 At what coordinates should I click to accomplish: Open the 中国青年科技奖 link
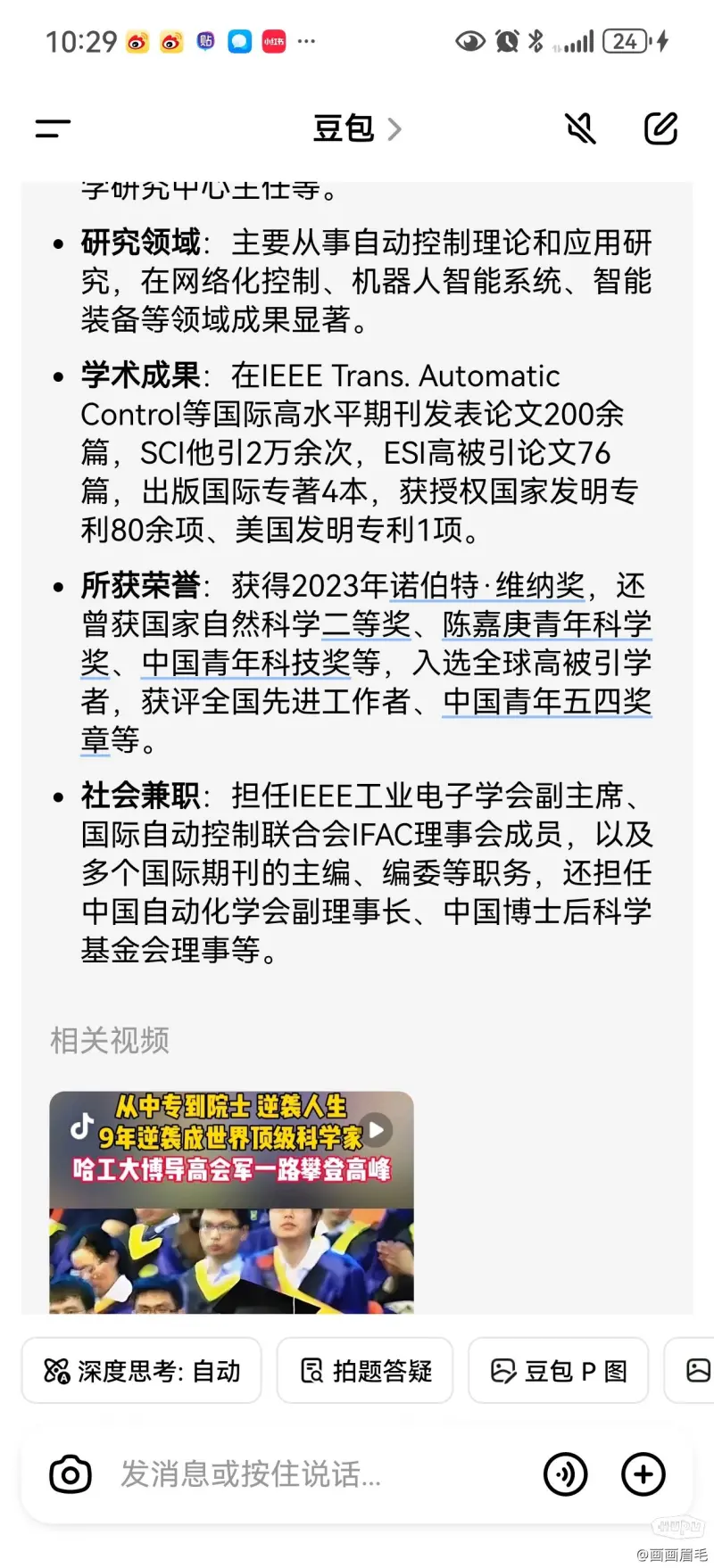click(245, 663)
